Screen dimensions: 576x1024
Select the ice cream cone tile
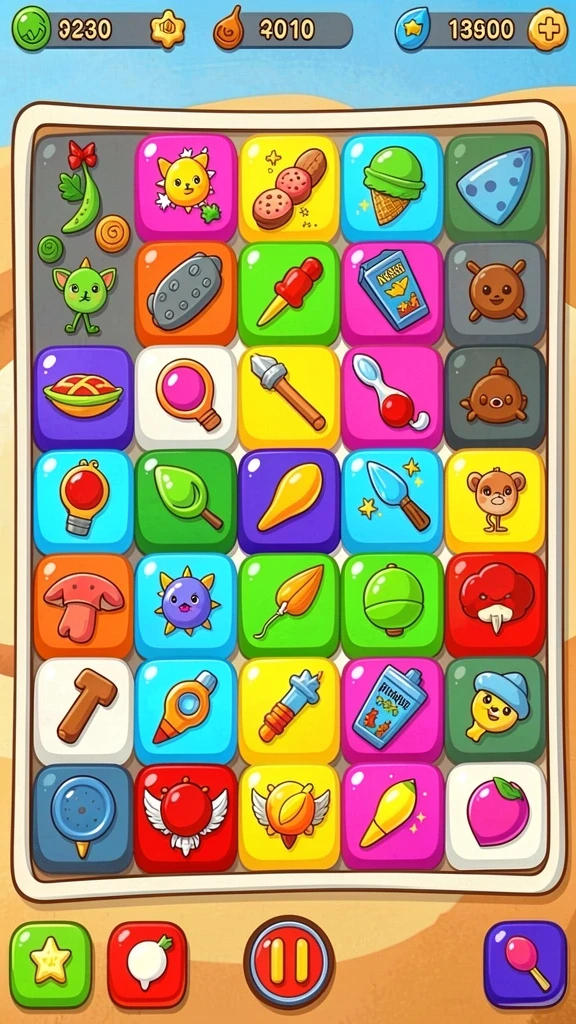pyautogui.click(x=392, y=188)
